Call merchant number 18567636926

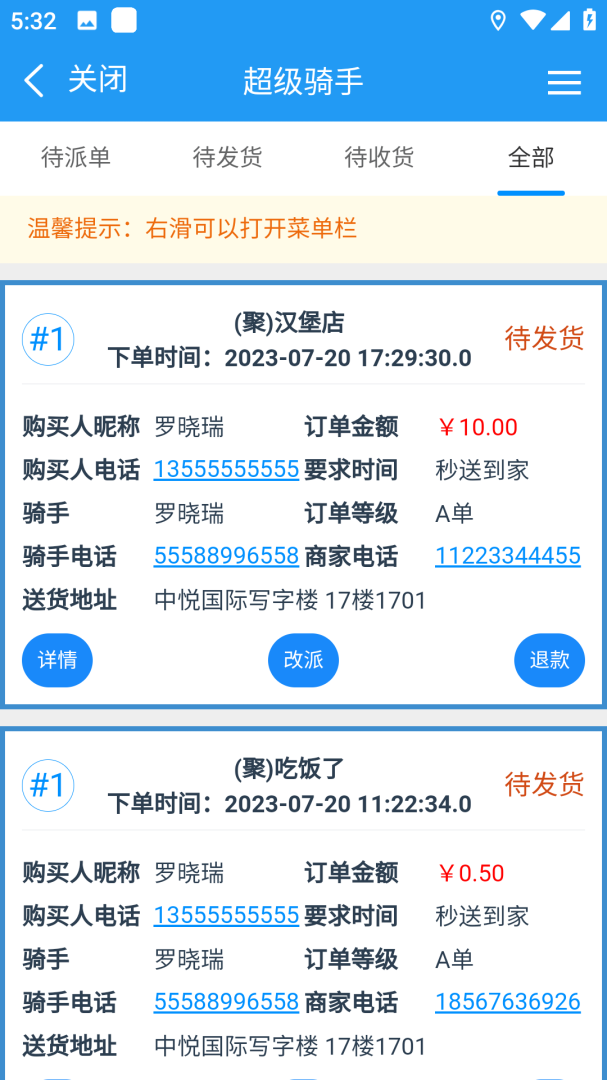coord(508,1002)
